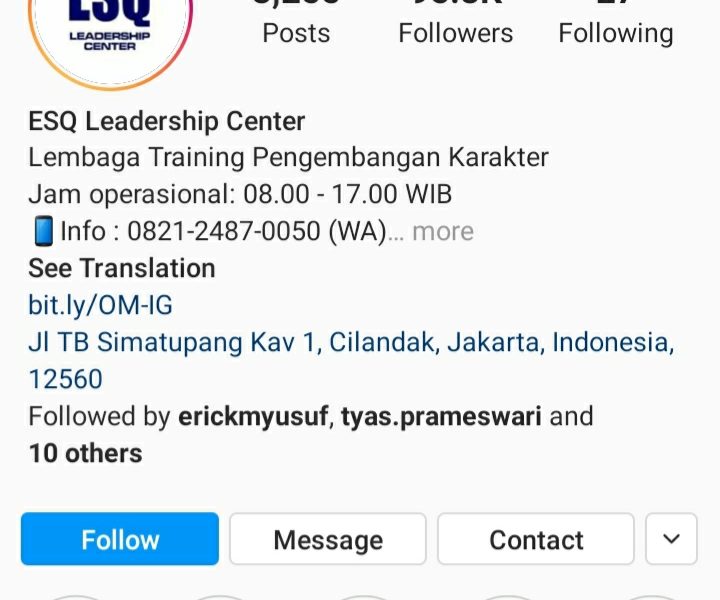
Task: Follow ESQ Leadership Center
Action: [x=119, y=540]
